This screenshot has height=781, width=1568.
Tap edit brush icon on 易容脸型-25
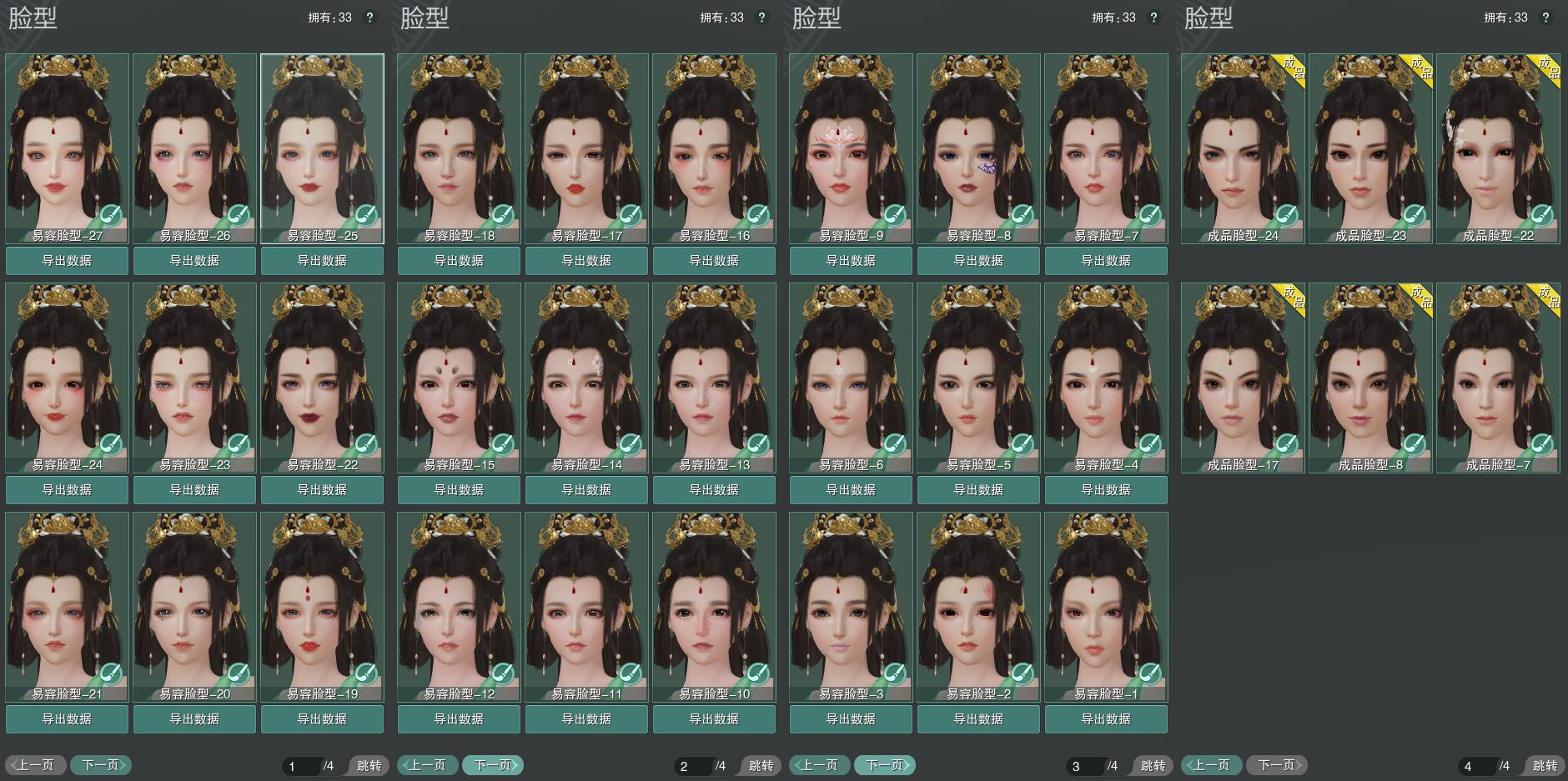(365, 217)
